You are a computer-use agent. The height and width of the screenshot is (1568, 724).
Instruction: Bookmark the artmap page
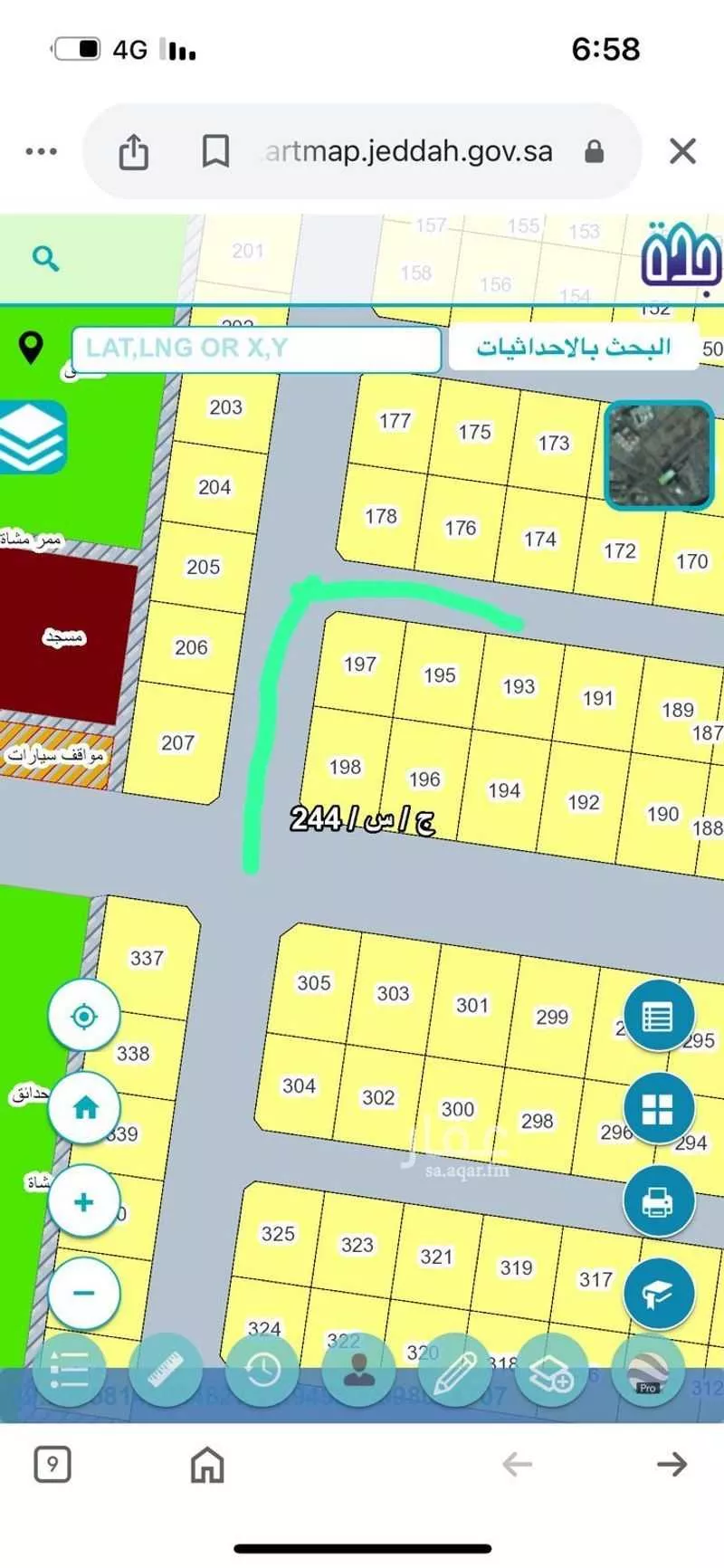coord(215,151)
